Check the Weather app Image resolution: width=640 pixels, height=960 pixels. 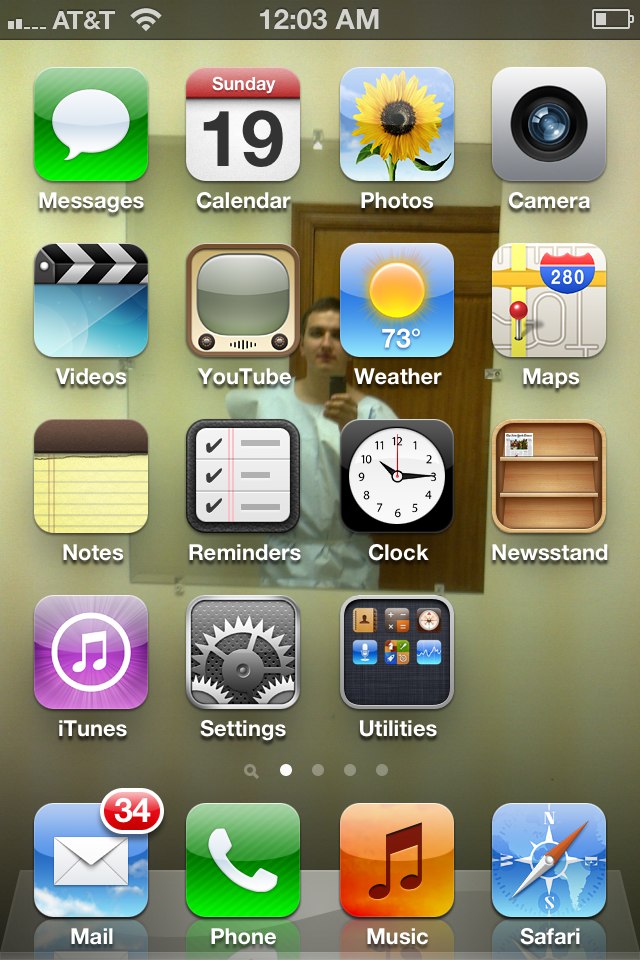tap(397, 301)
